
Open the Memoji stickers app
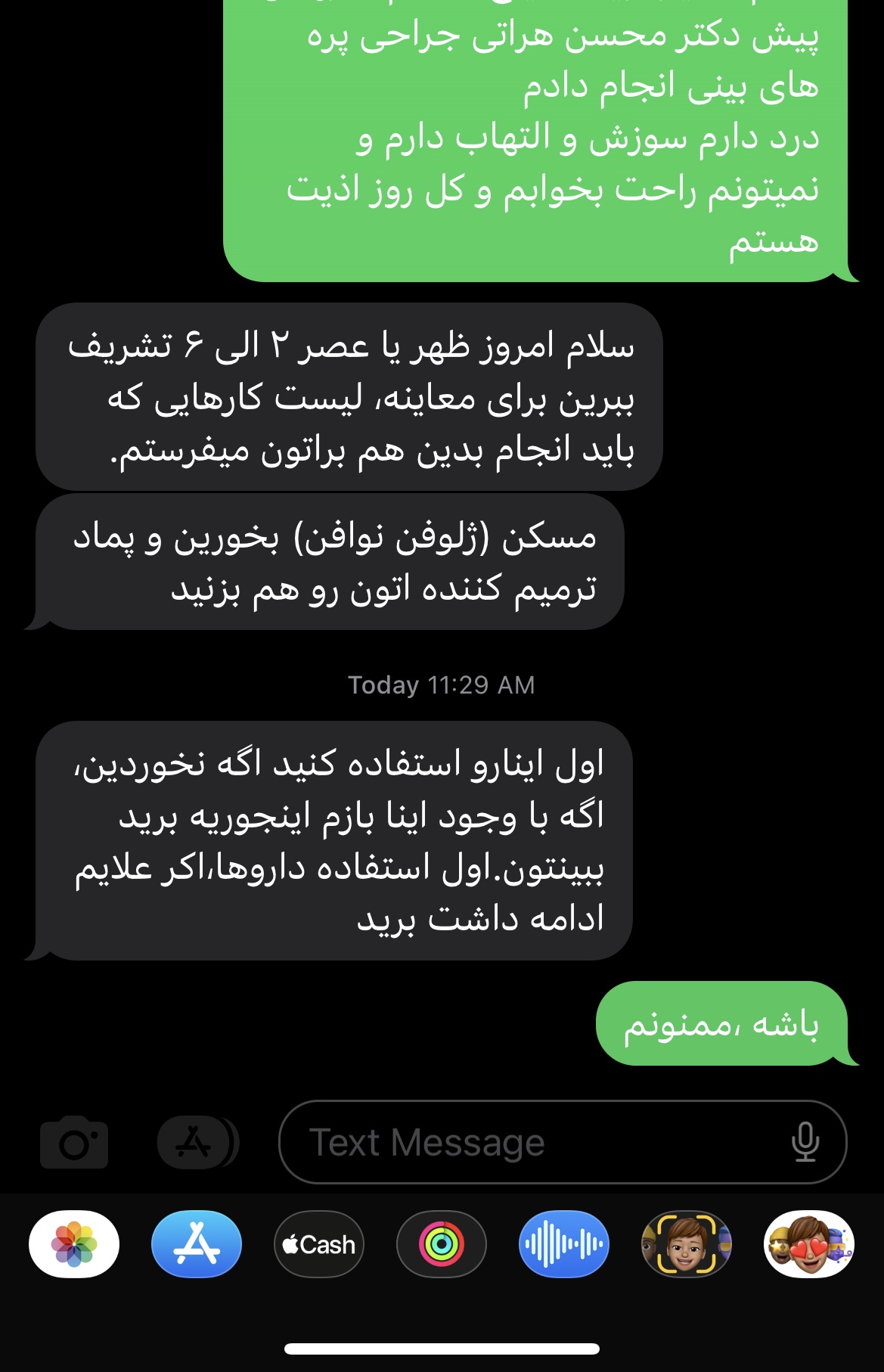point(809,1244)
